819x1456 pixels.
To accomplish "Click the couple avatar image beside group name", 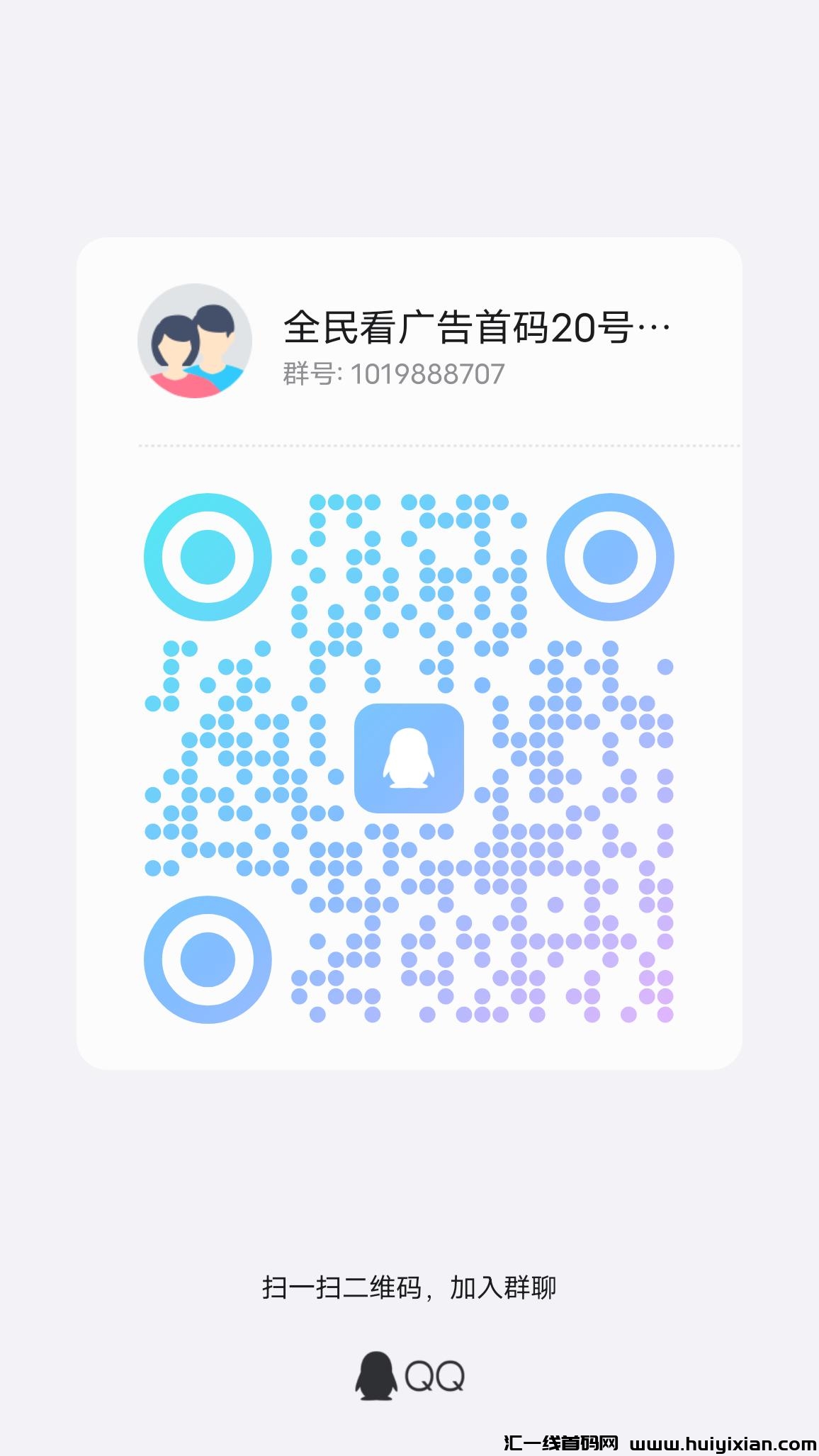I will pos(195,341).
